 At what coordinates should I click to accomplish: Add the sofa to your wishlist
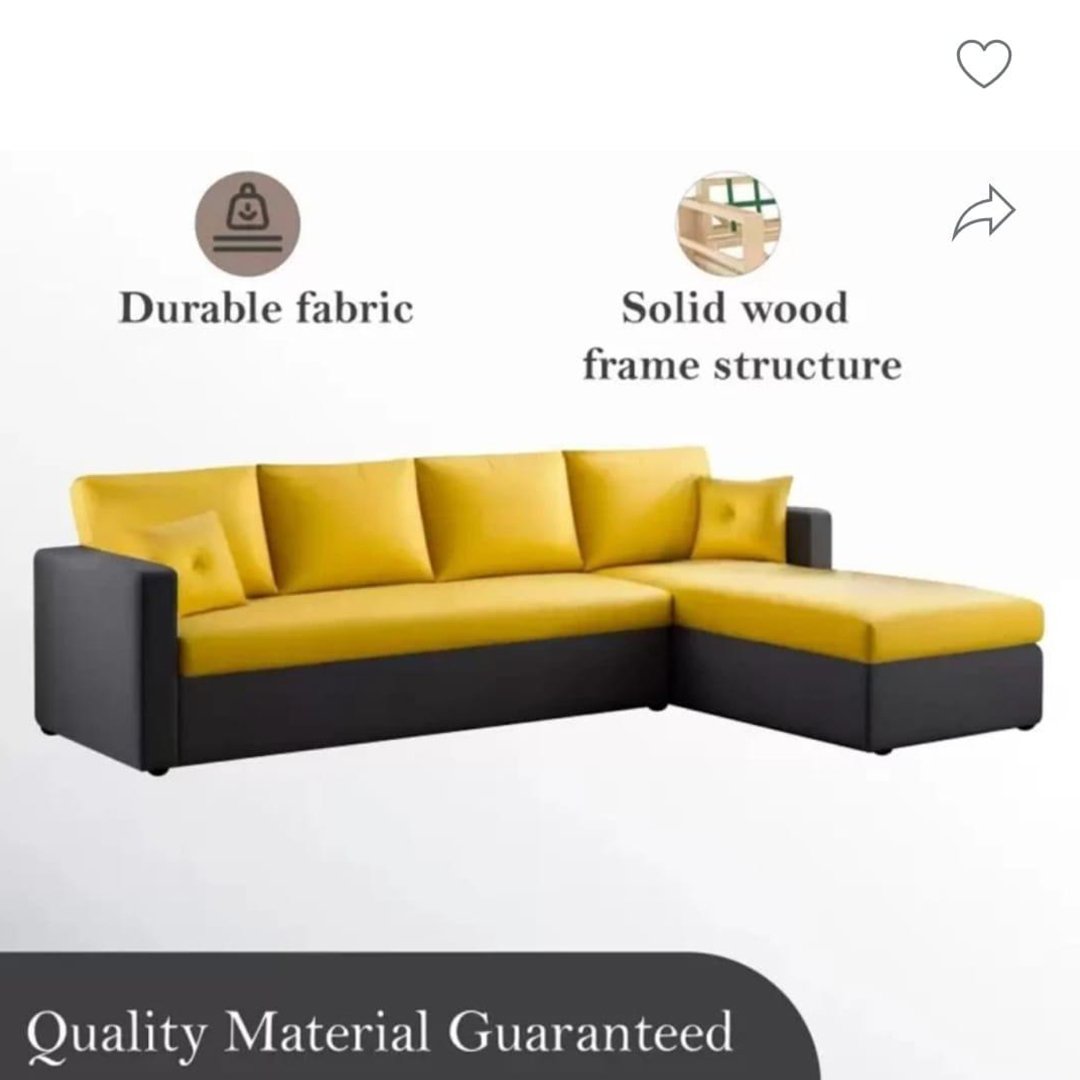tap(984, 65)
